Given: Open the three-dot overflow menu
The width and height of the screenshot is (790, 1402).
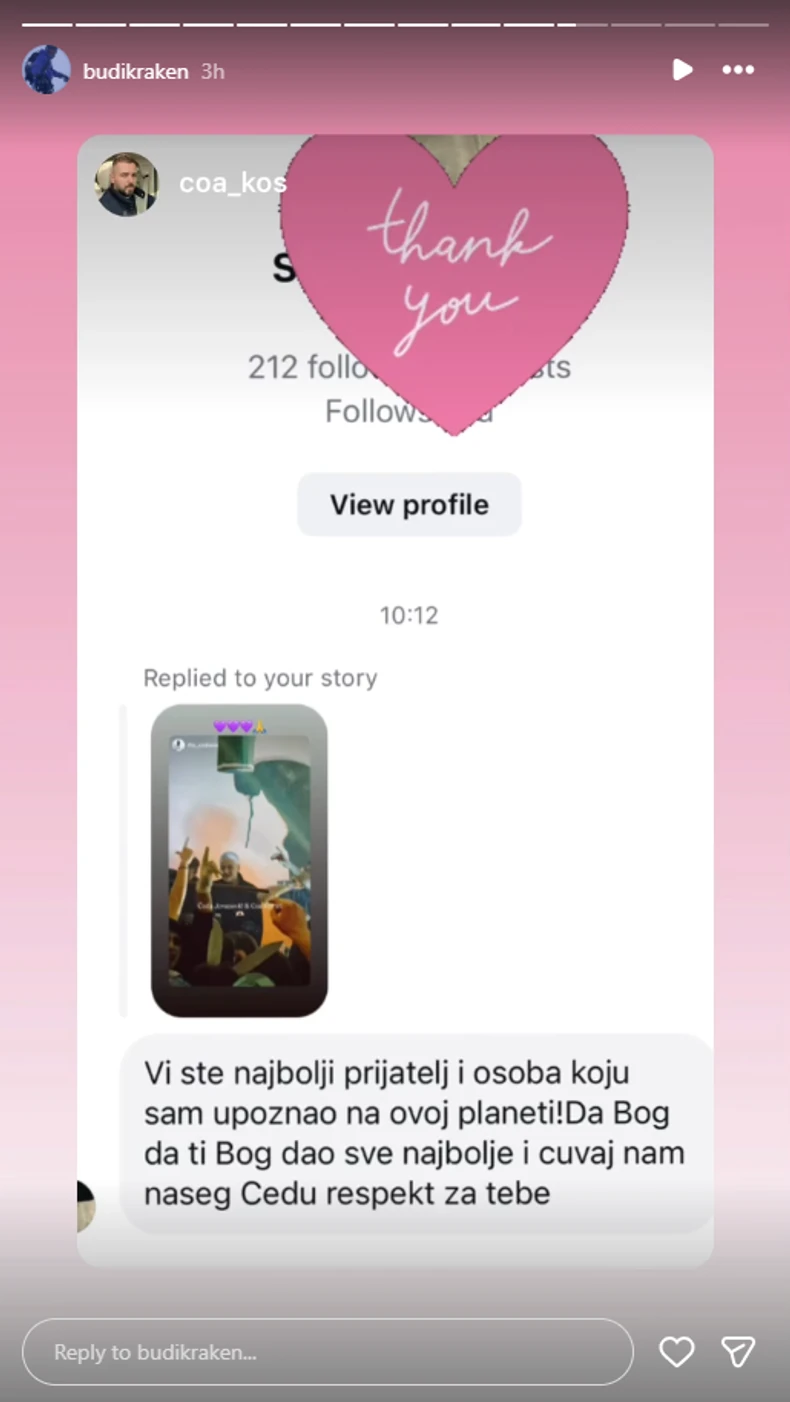Looking at the screenshot, I should [x=738, y=70].
